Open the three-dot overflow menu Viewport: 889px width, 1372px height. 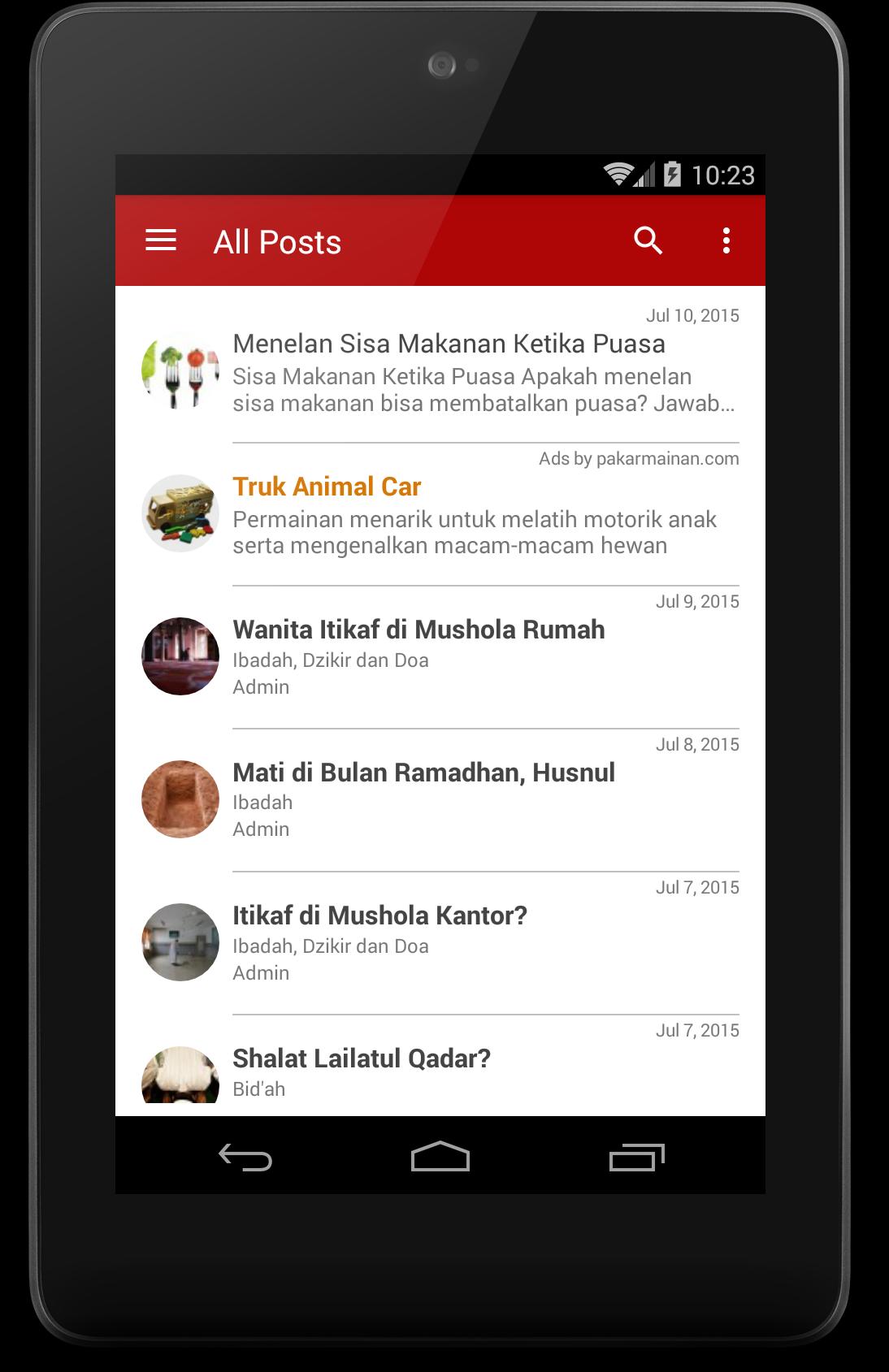point(726,240)
